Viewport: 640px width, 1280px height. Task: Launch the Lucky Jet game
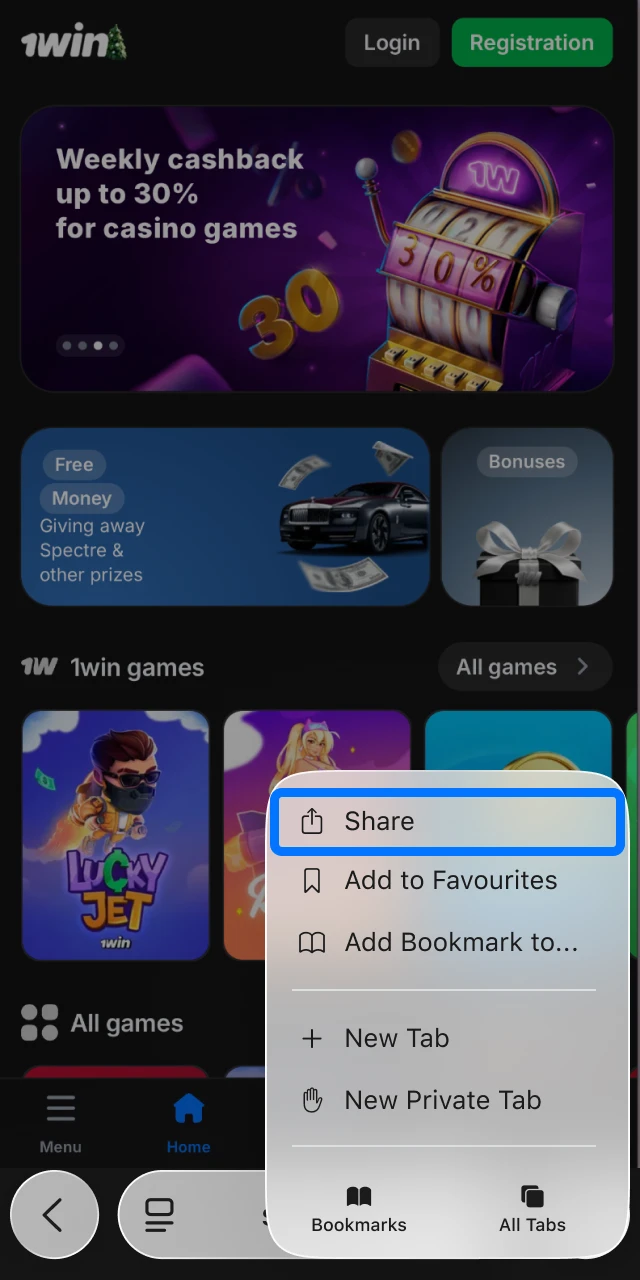(x=115, y=835)
